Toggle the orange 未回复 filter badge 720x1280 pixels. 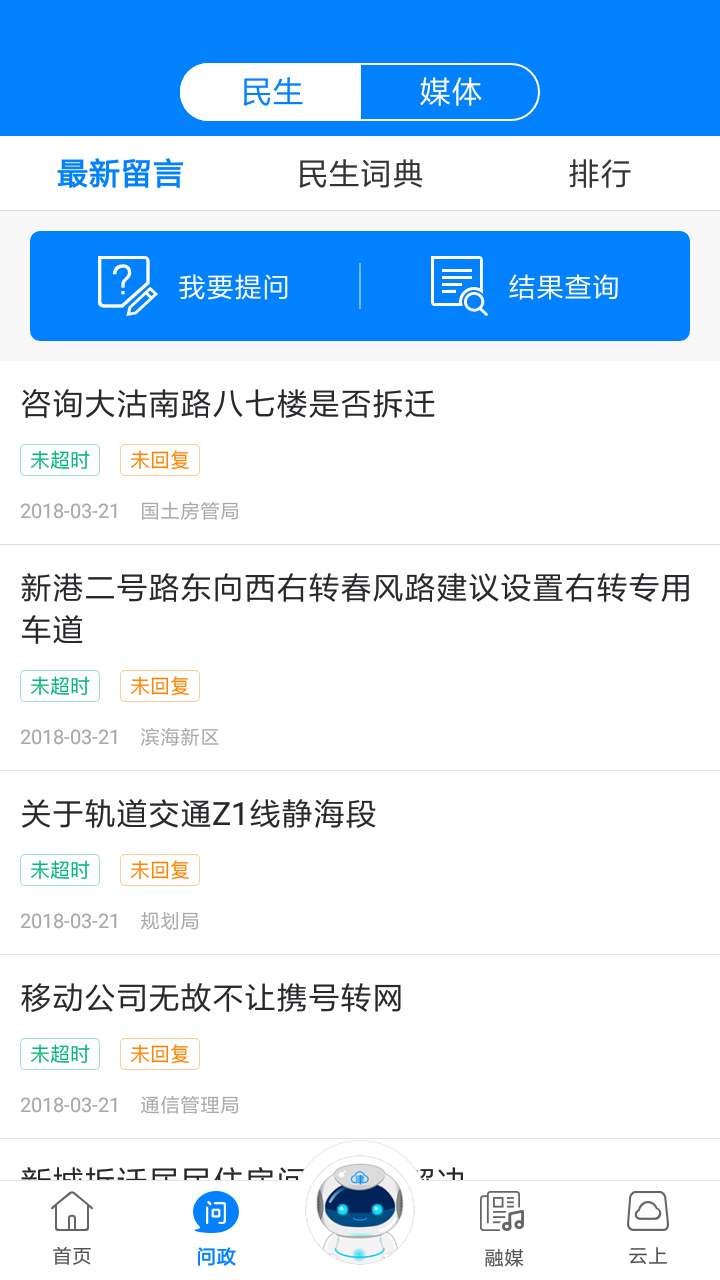159,461
